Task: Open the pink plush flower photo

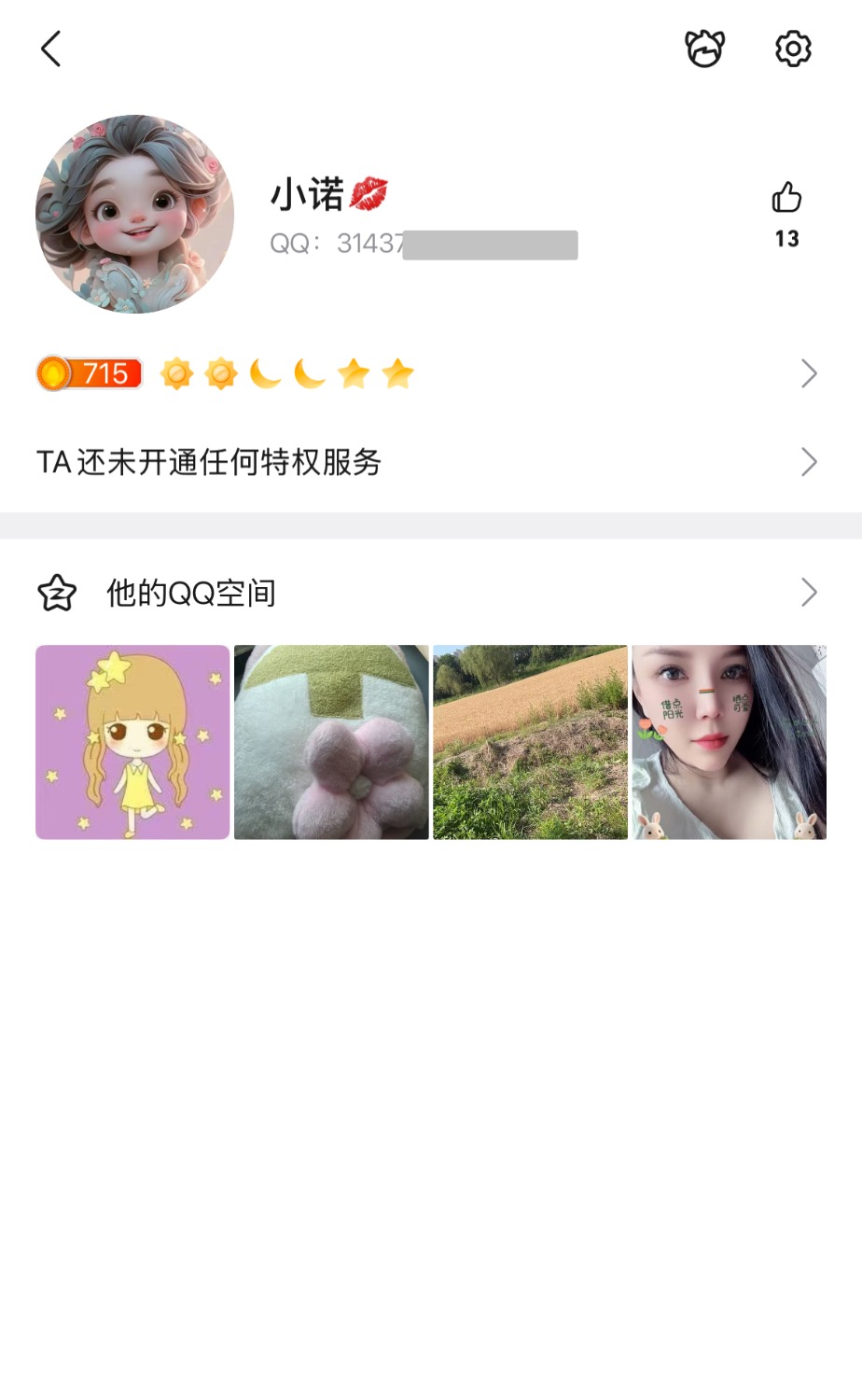Action: (331, 742)
